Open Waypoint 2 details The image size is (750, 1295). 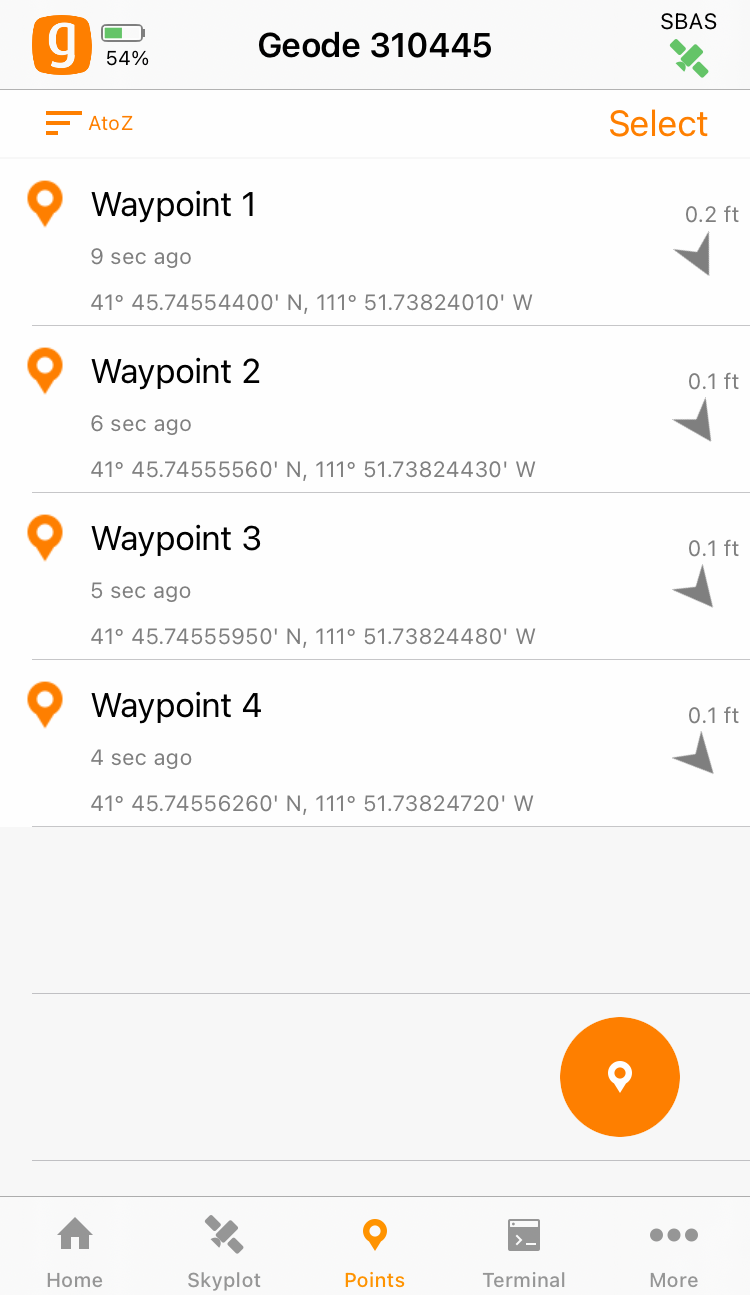[374, 410]
